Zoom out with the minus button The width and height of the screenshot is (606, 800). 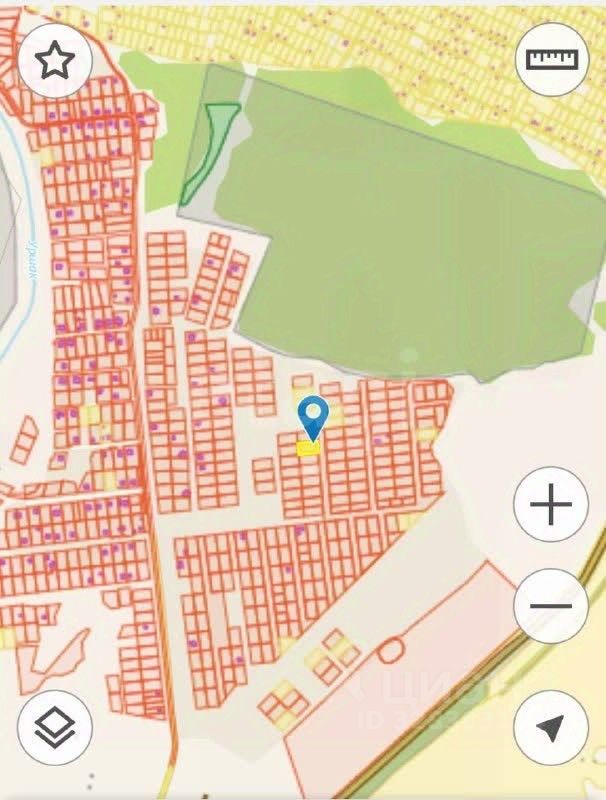(x=551, y=606)
